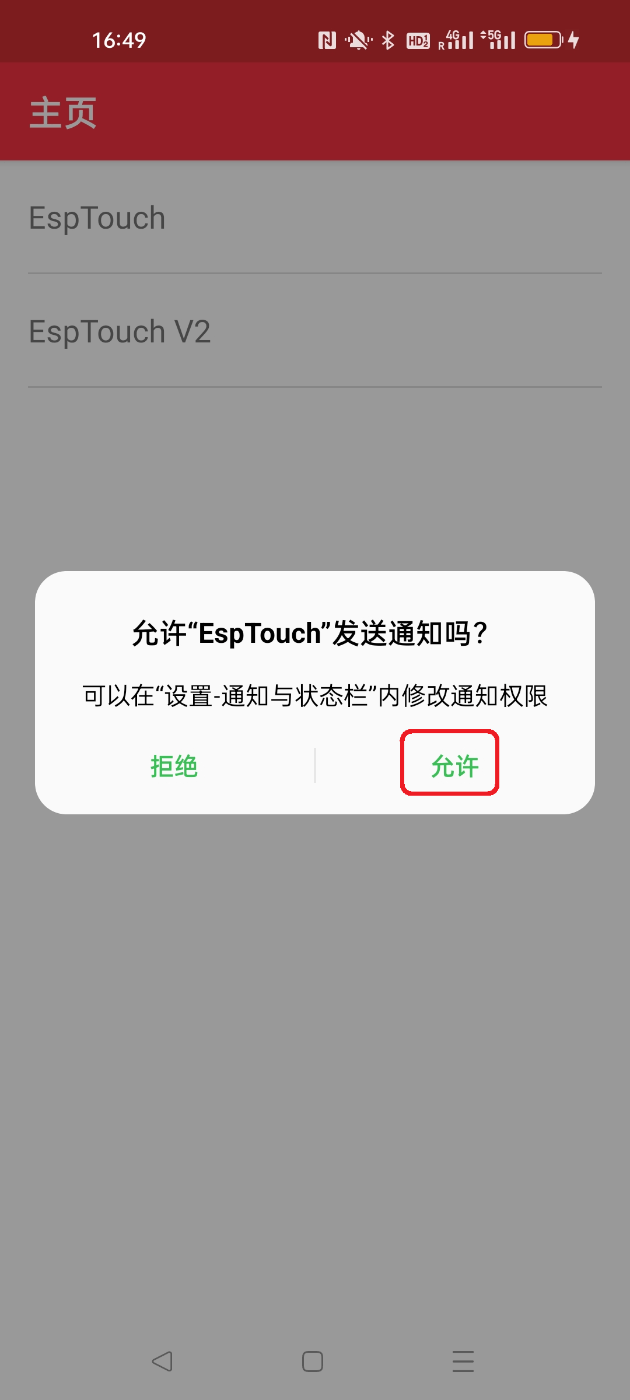This screenshot has width=630, height=1400.
Task: Go to home screen via home button
Action: pyautogui.click(x=312, y=1361)
